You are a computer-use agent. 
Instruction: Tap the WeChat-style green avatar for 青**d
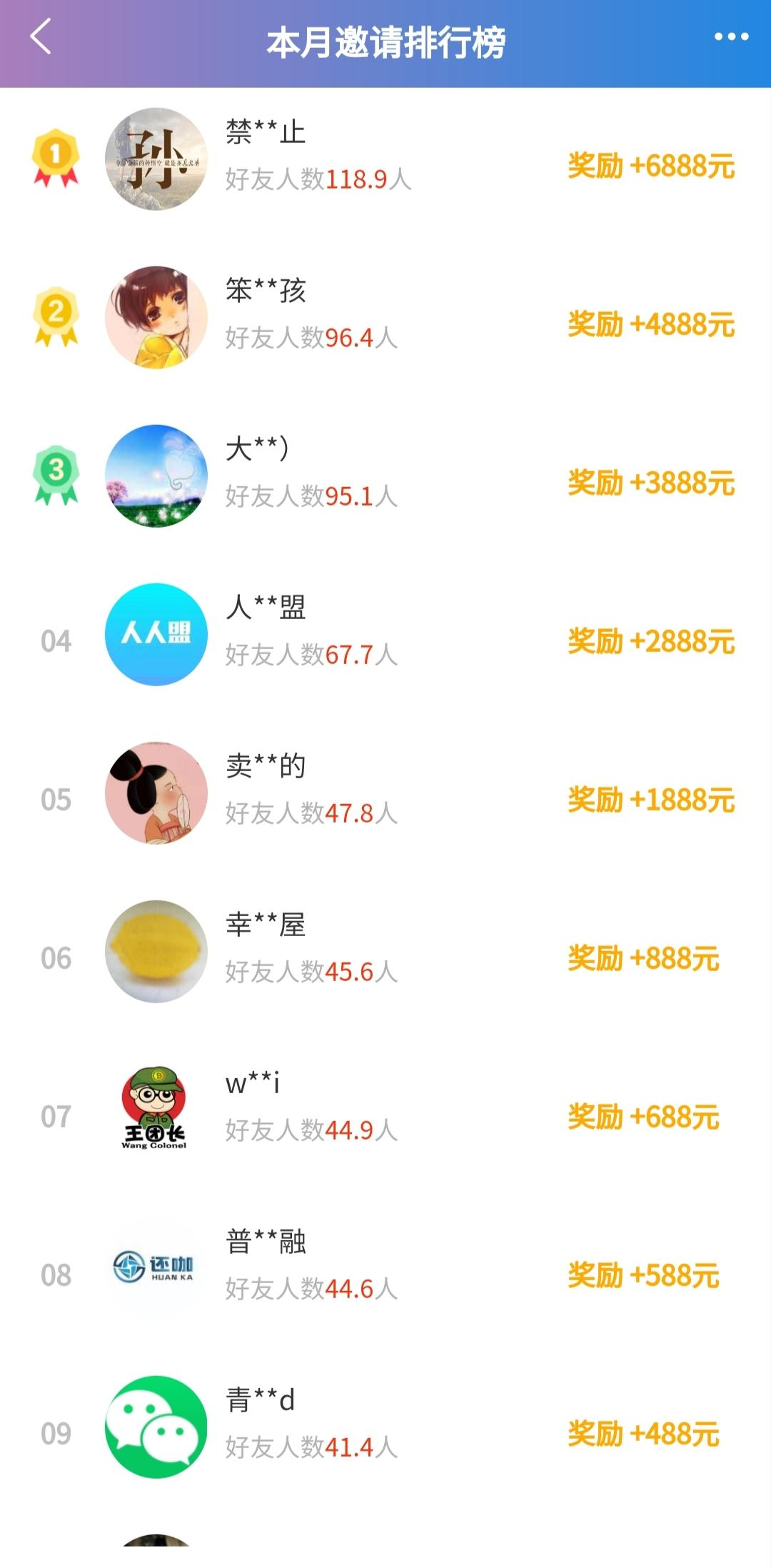pos(156,1428)
